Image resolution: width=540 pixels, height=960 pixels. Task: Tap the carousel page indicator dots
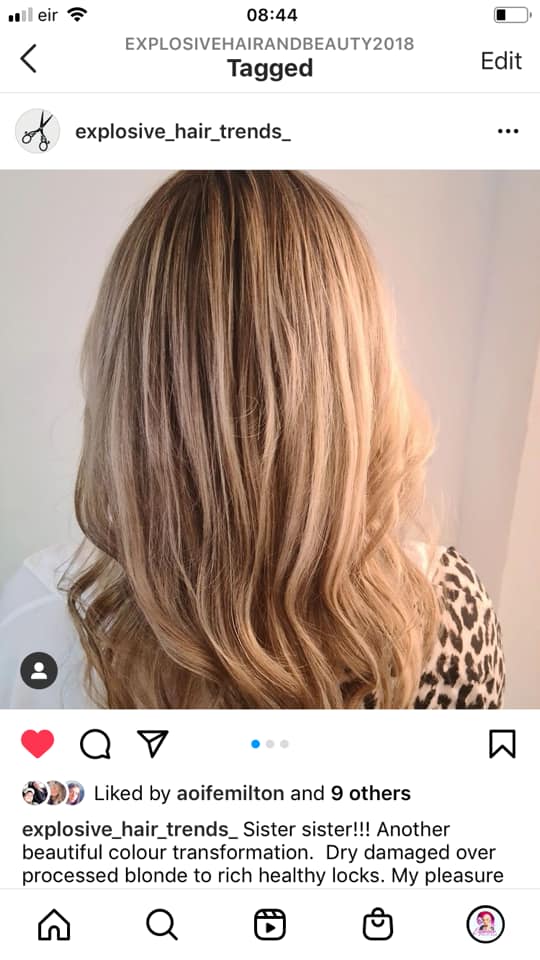[x=270, y=744]
